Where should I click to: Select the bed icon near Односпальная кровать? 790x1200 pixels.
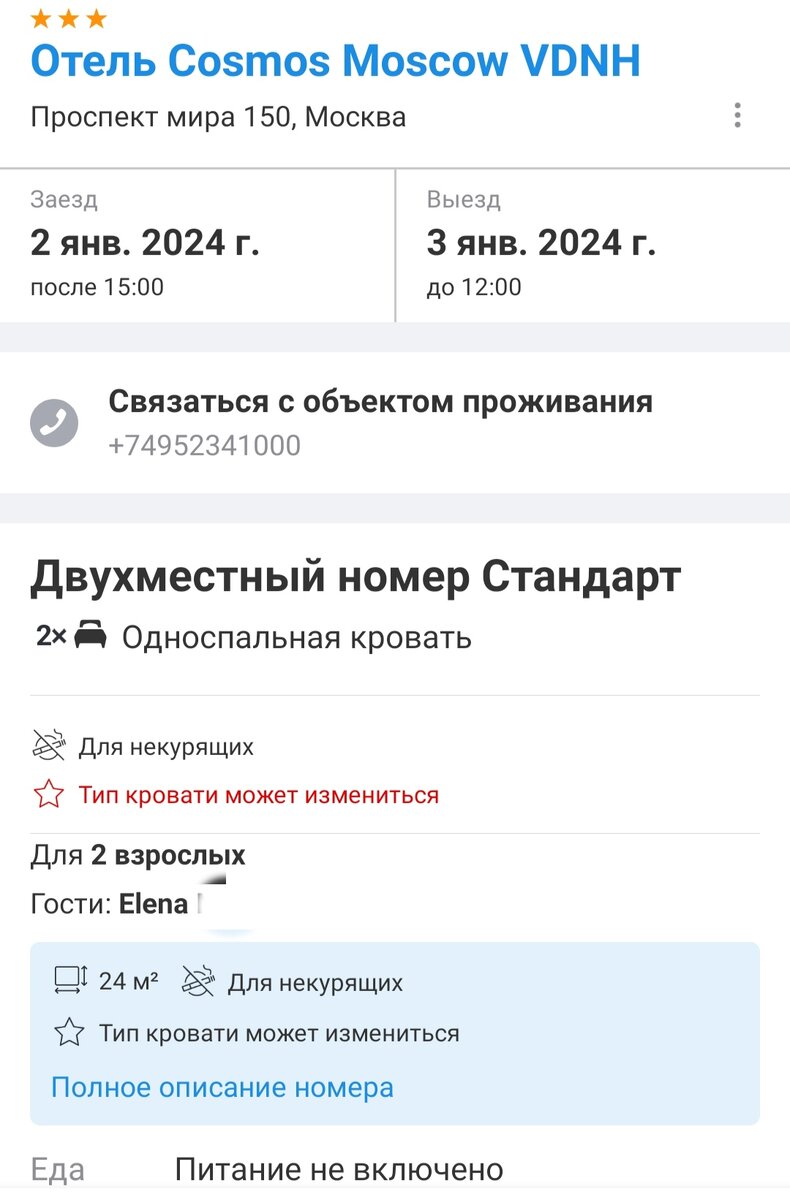[x=88, y=637]
